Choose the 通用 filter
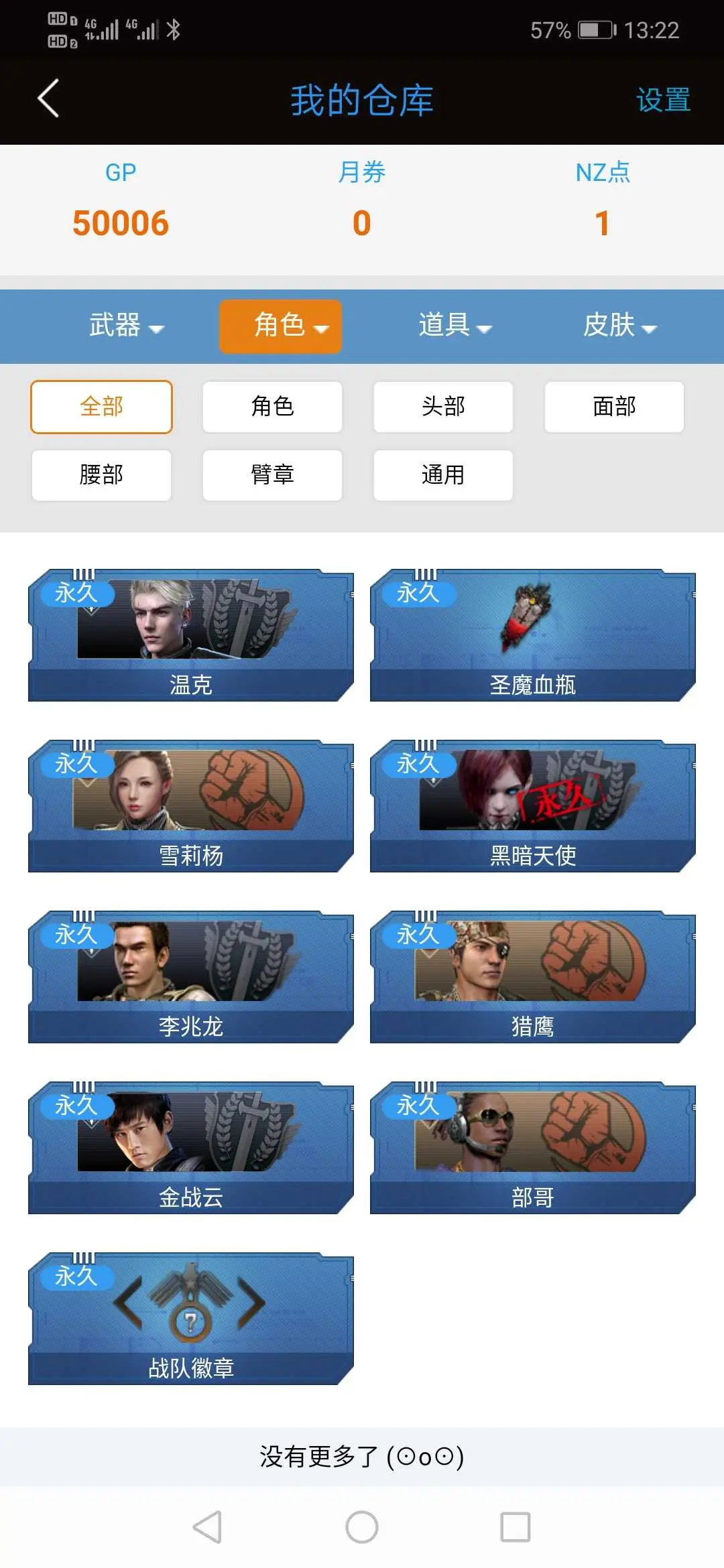Viewport: 724px width, 1568px height. point(443,475)
